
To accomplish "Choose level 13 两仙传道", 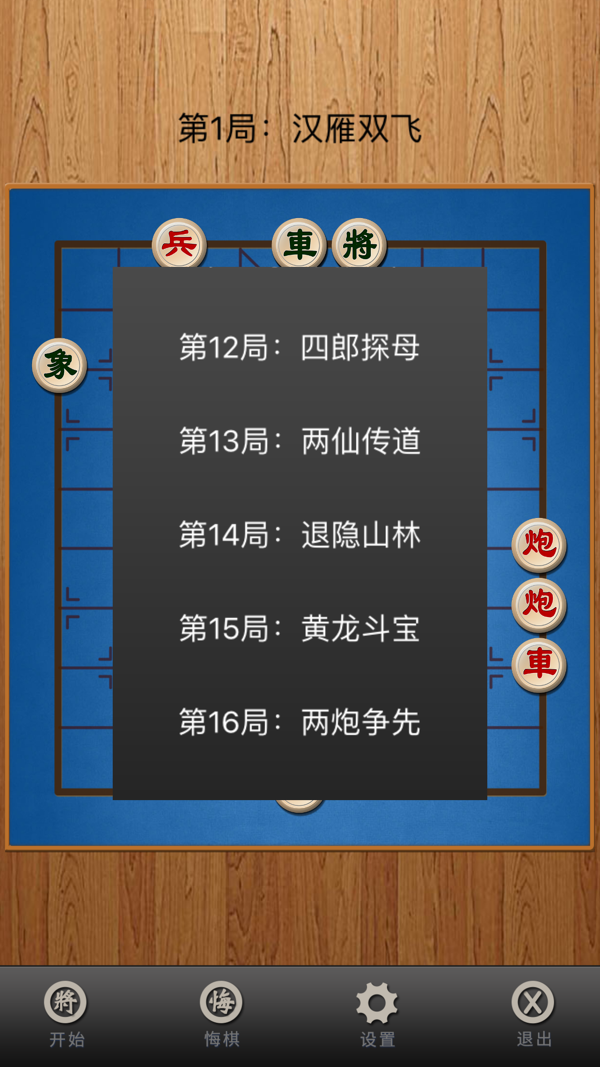I will (x=300, y=441).
